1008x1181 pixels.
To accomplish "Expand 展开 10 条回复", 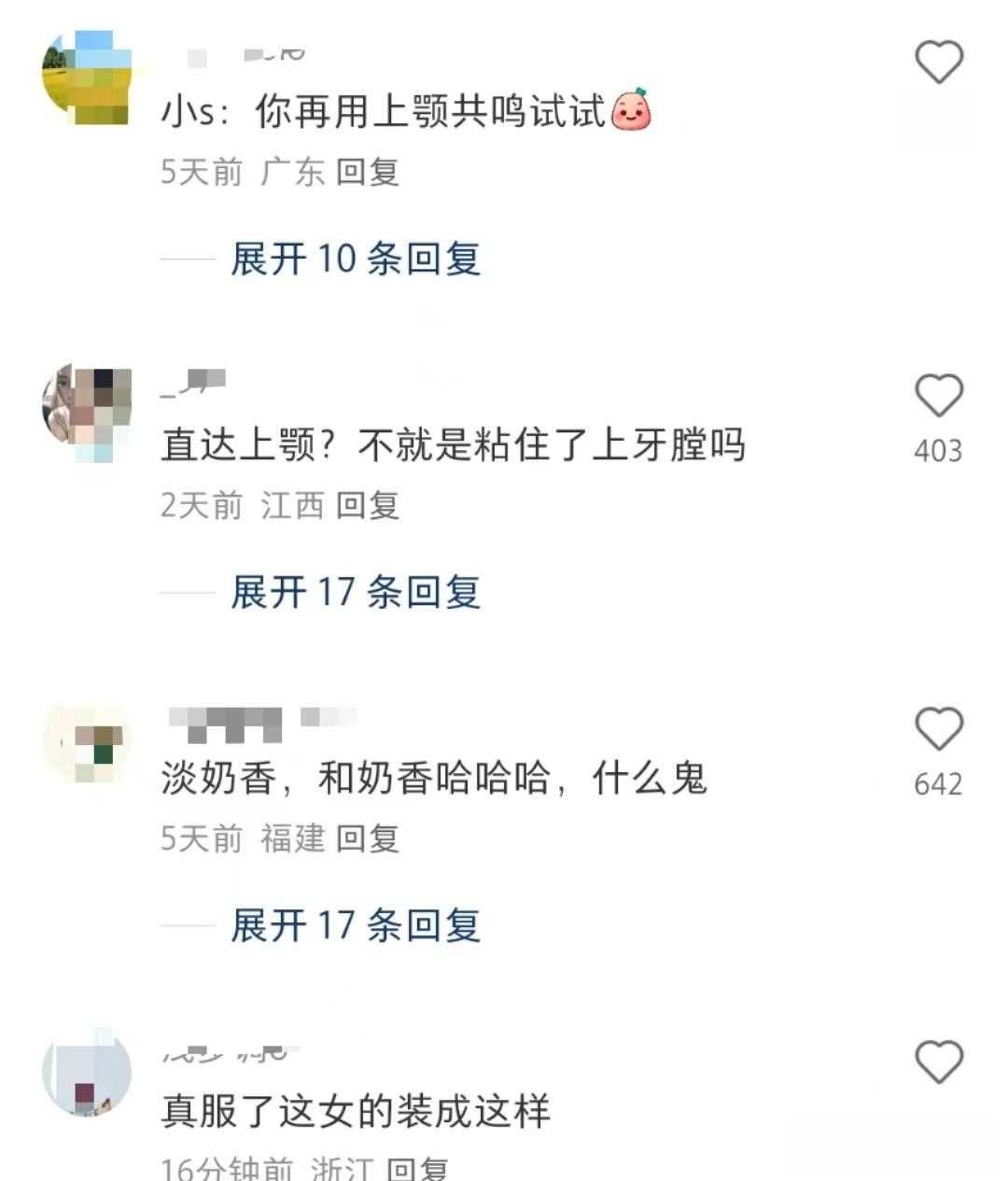I will coord(355,259).
